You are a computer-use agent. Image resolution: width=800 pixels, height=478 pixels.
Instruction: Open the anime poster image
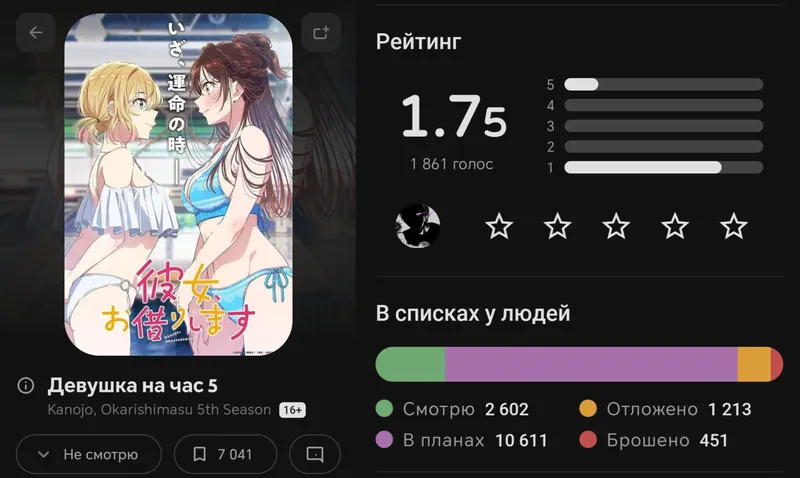(179, 184)
